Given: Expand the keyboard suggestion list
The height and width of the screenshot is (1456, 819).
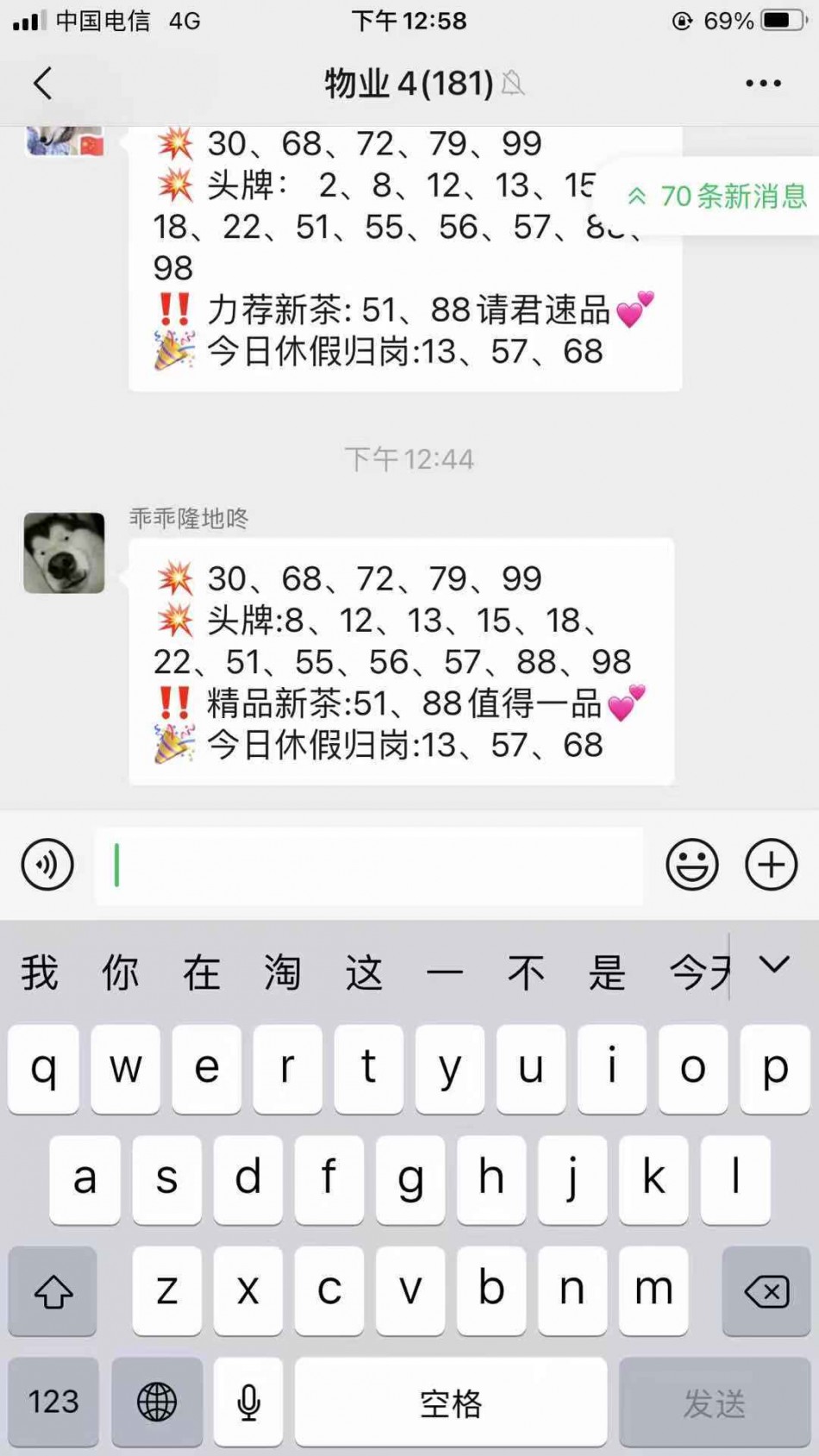Looking at the screenshot, I should point(774,965).
